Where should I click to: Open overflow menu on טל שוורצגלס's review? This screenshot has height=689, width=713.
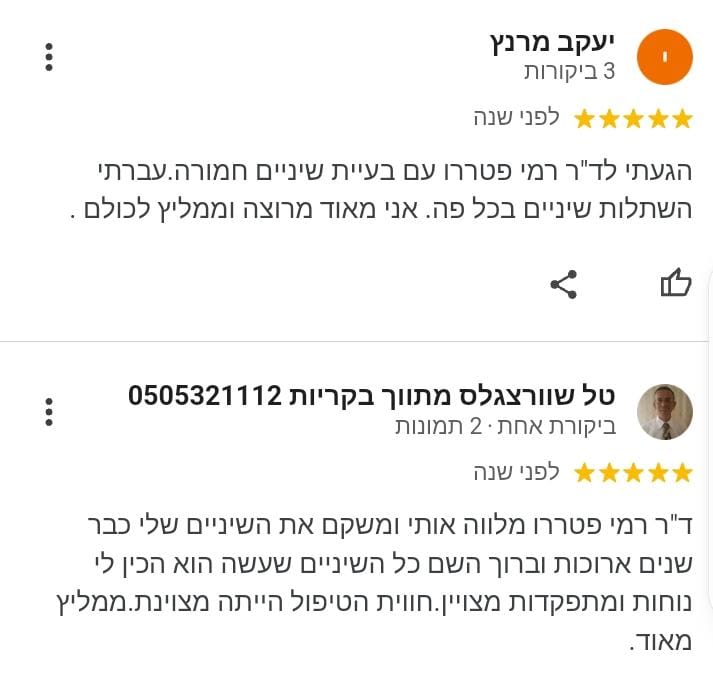[48, 411]
